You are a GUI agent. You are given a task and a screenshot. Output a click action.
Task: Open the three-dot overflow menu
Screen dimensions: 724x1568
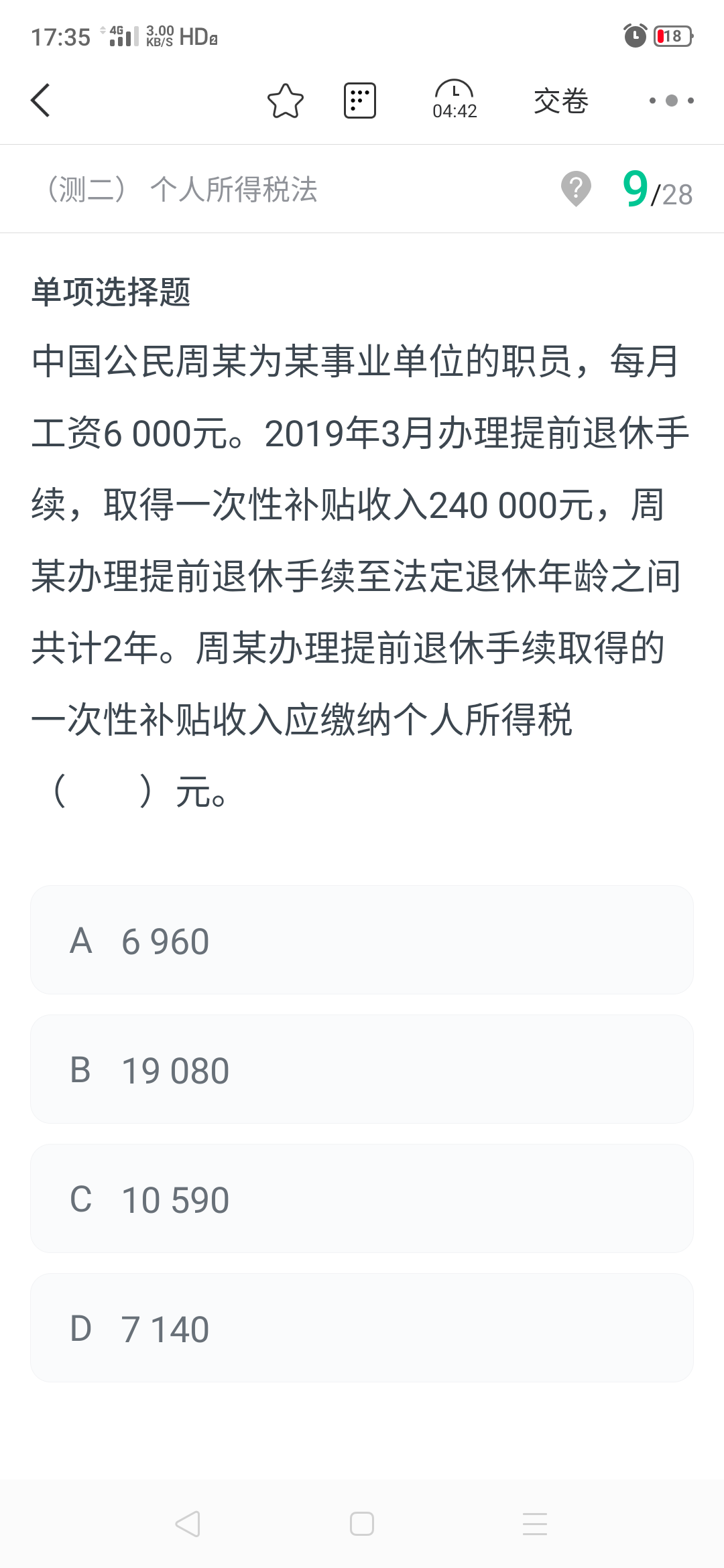click(x=671, y=101)
